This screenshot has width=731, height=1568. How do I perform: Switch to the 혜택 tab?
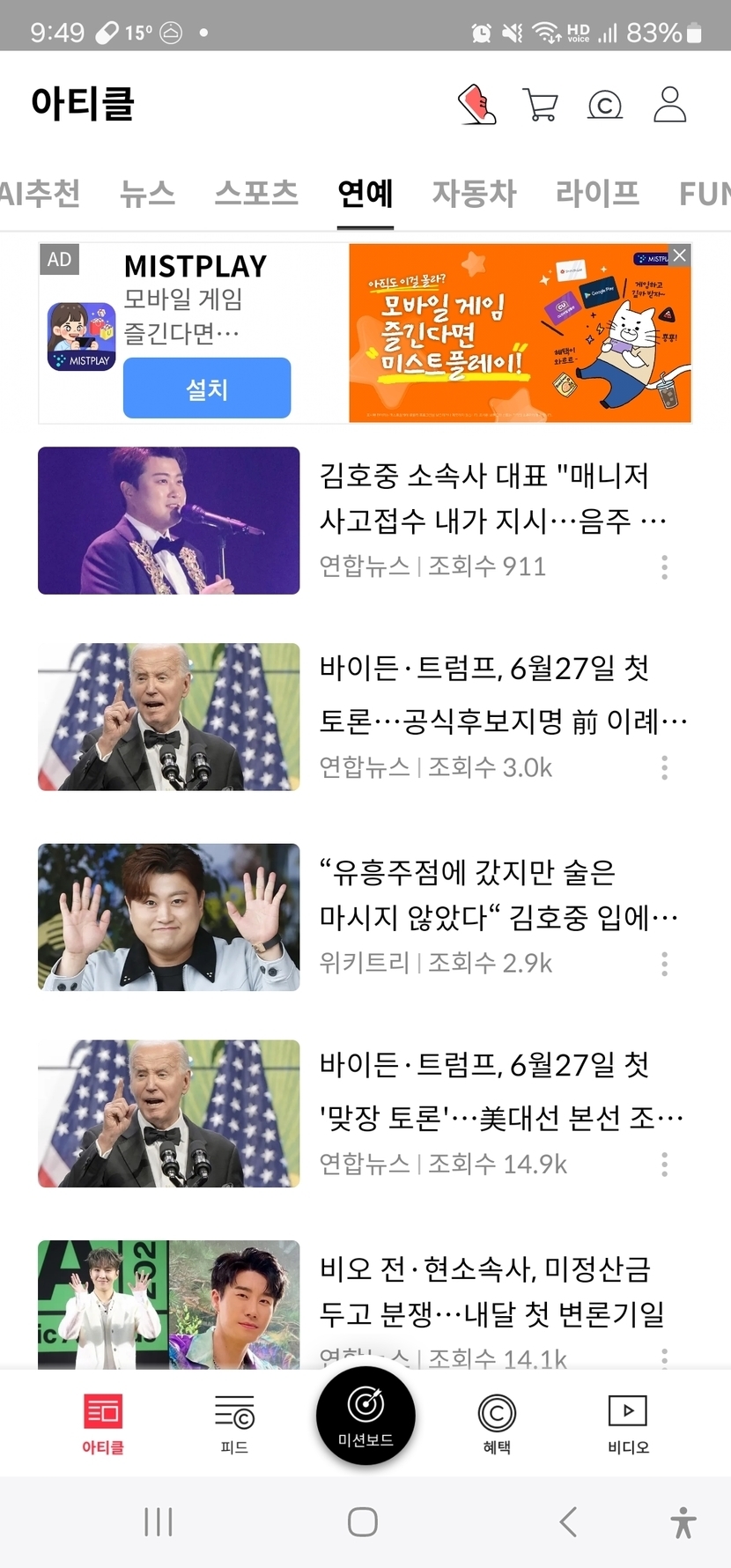(x=497, y=1423)
